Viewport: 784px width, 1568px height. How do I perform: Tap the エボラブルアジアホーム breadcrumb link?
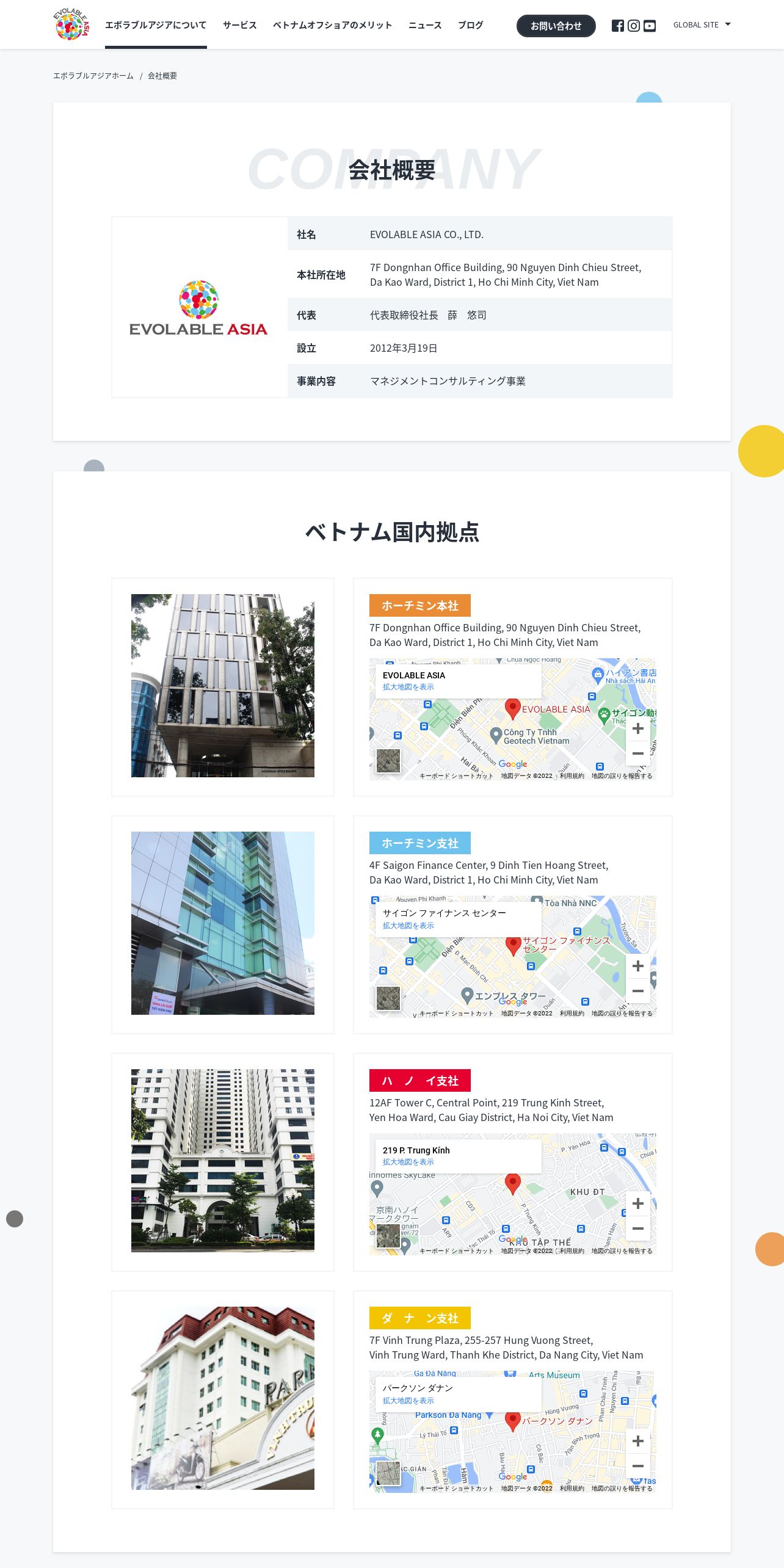pos(93,76)
